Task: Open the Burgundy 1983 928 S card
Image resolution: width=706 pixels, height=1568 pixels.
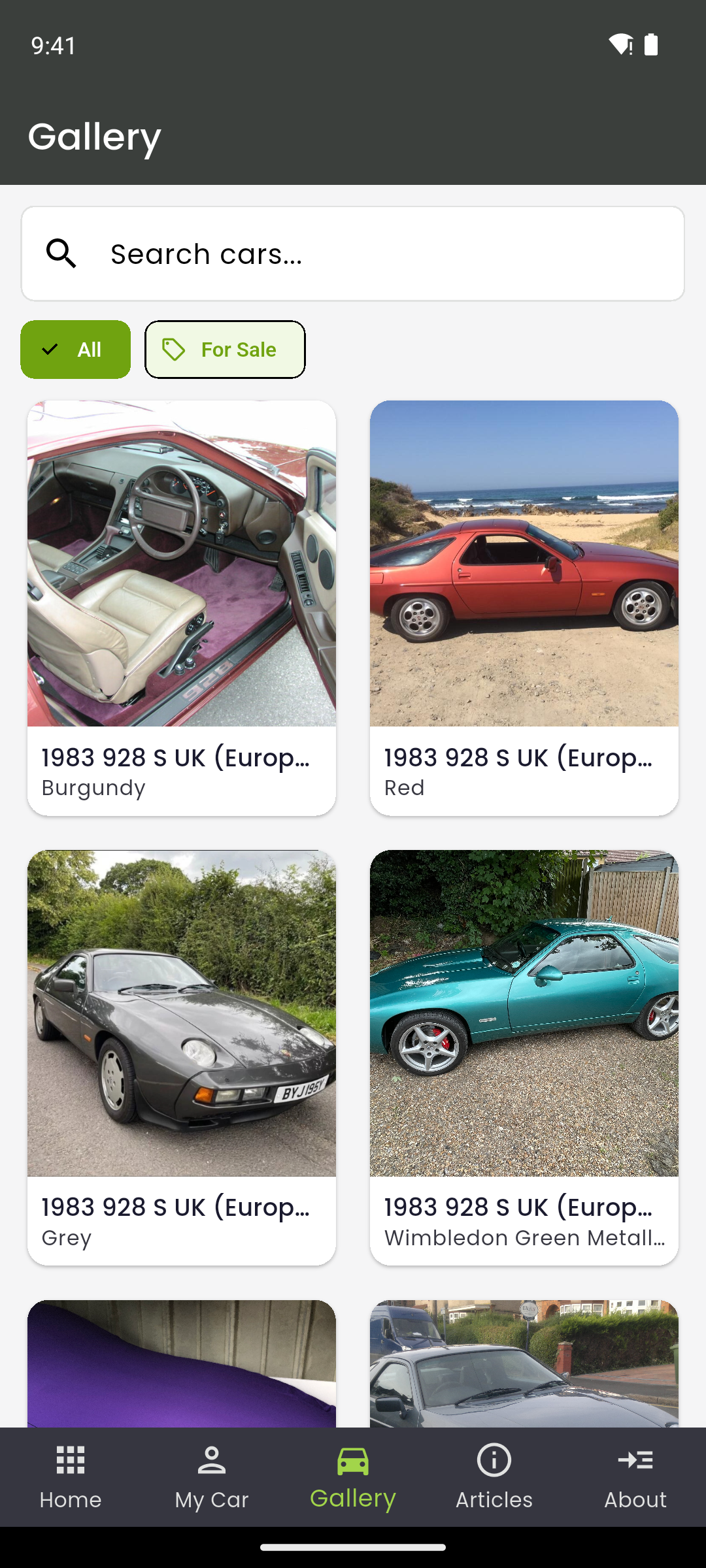Action: 182,608
